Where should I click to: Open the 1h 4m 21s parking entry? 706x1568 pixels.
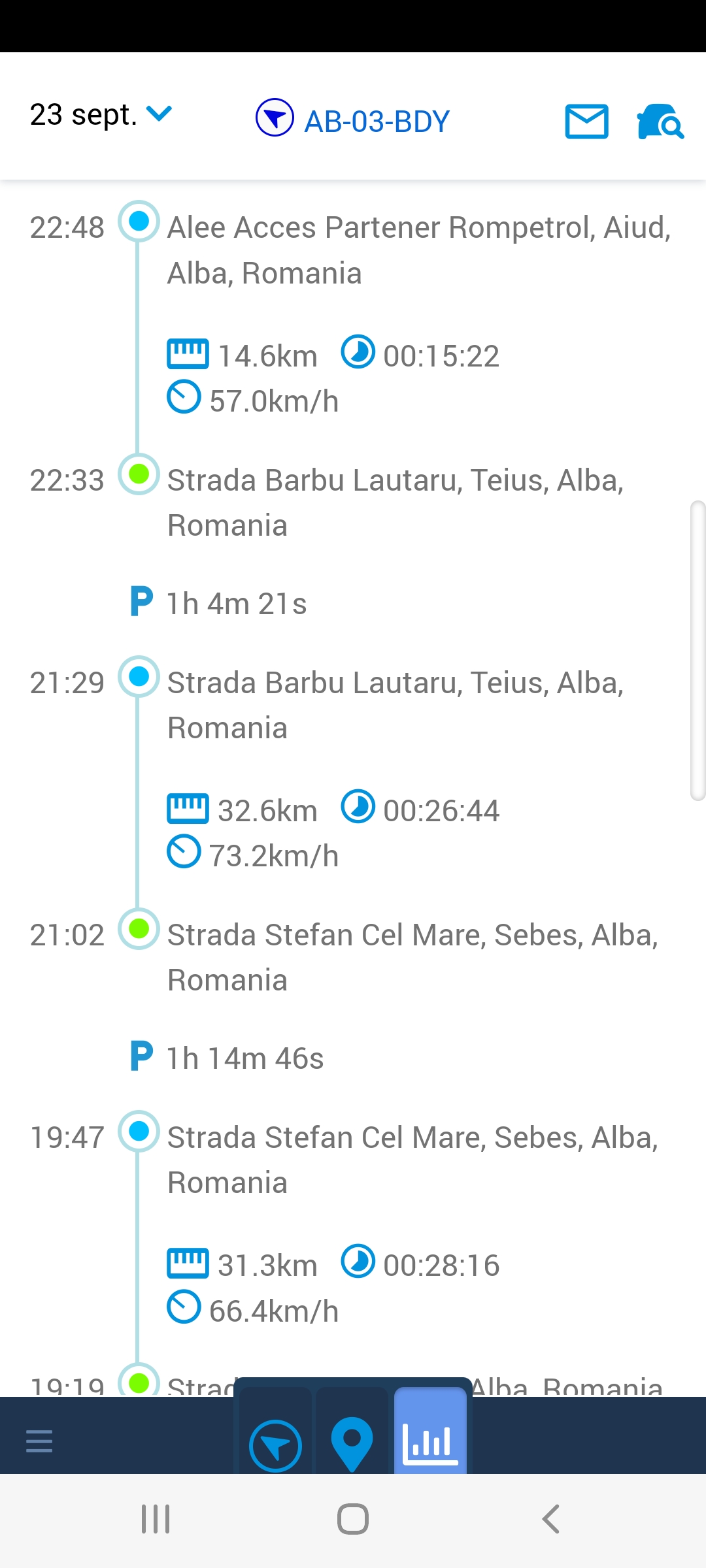point(237,604)
